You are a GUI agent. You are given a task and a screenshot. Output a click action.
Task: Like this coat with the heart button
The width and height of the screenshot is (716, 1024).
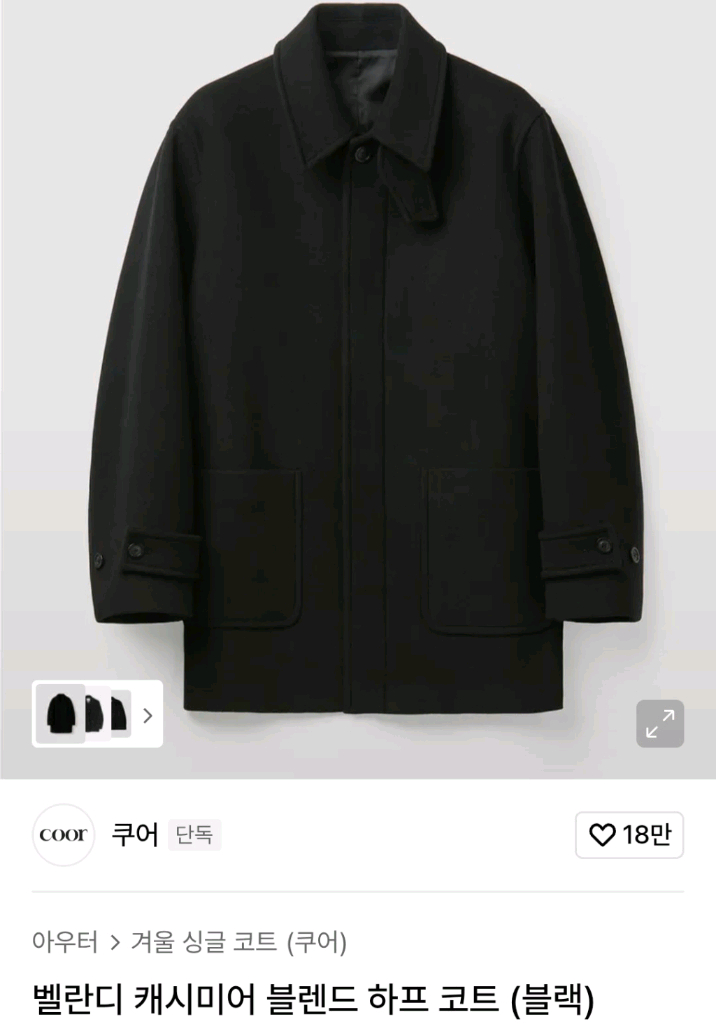pyautogui.click(x=629, y=835)
